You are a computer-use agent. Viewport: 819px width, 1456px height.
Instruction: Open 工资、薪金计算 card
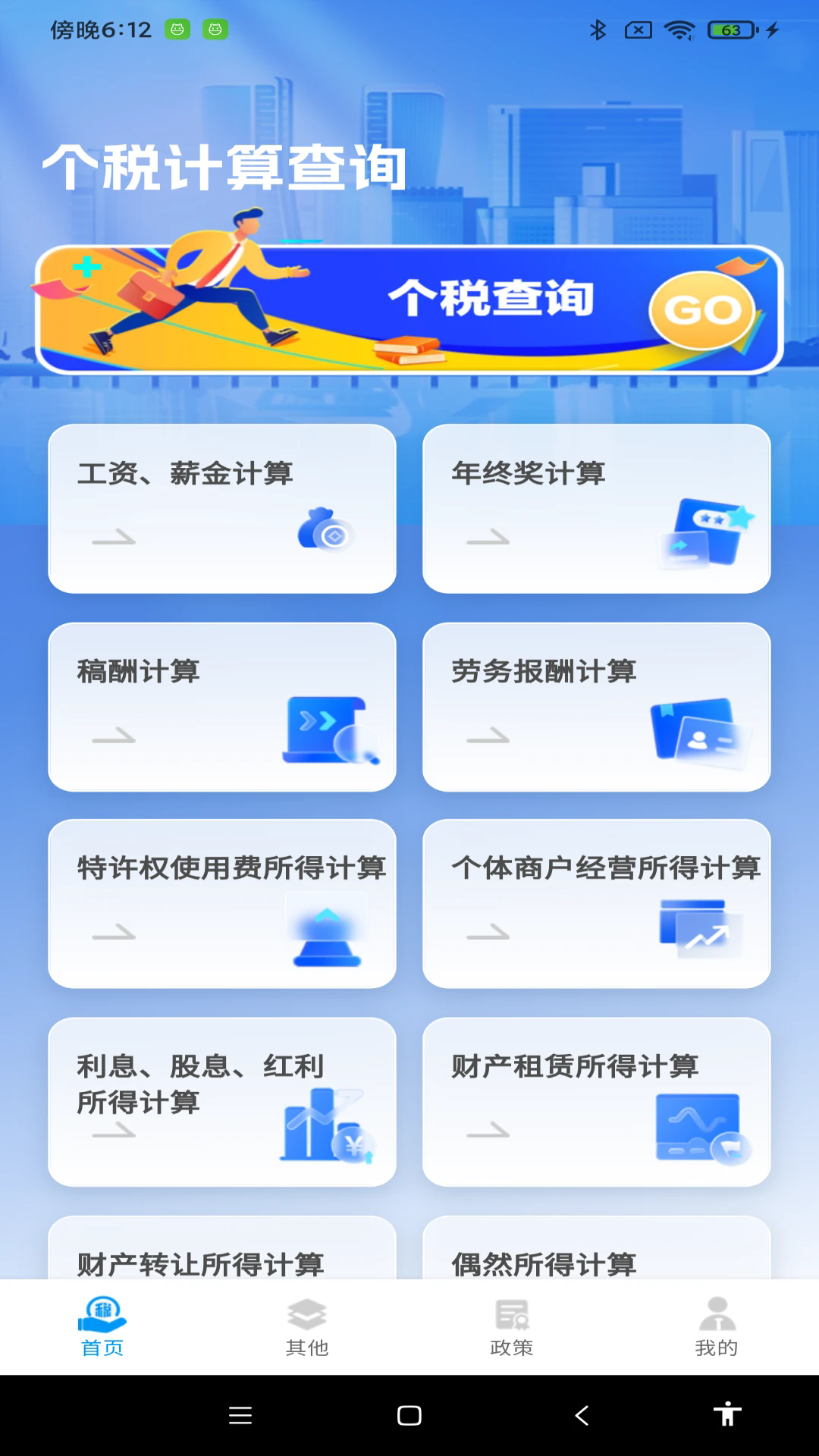222,508
